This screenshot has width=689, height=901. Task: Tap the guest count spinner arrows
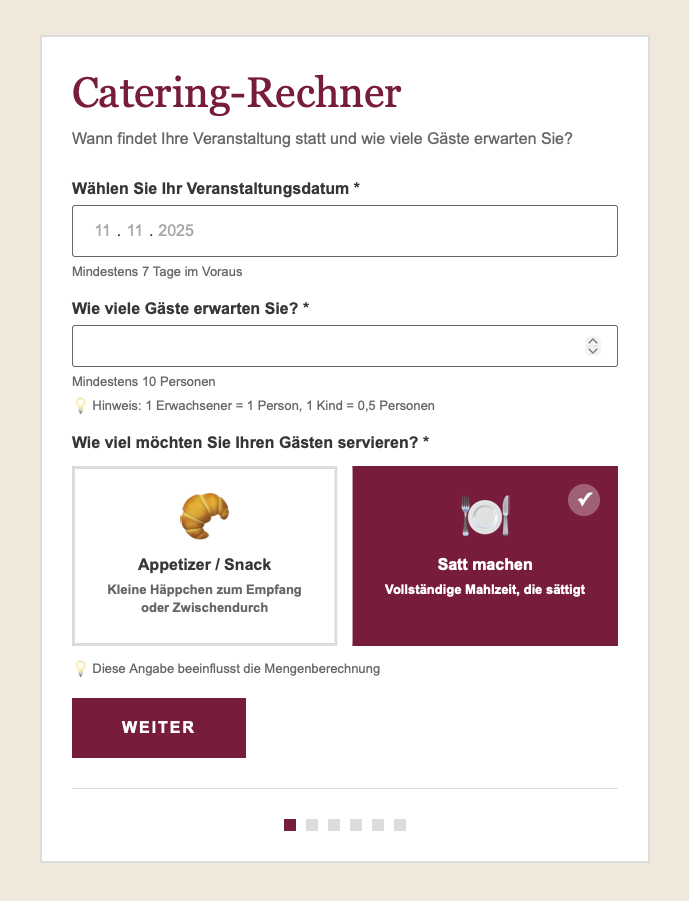593,346
